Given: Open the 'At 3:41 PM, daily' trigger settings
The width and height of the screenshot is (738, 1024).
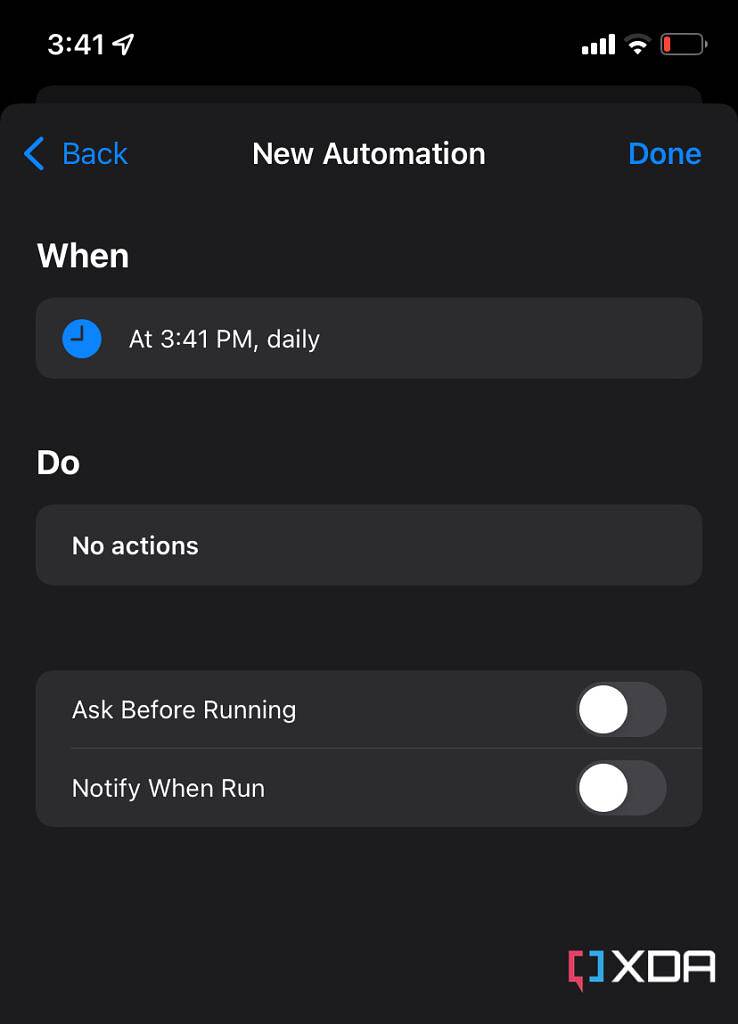Looking at the screenshot, I should tap(369, 338).
